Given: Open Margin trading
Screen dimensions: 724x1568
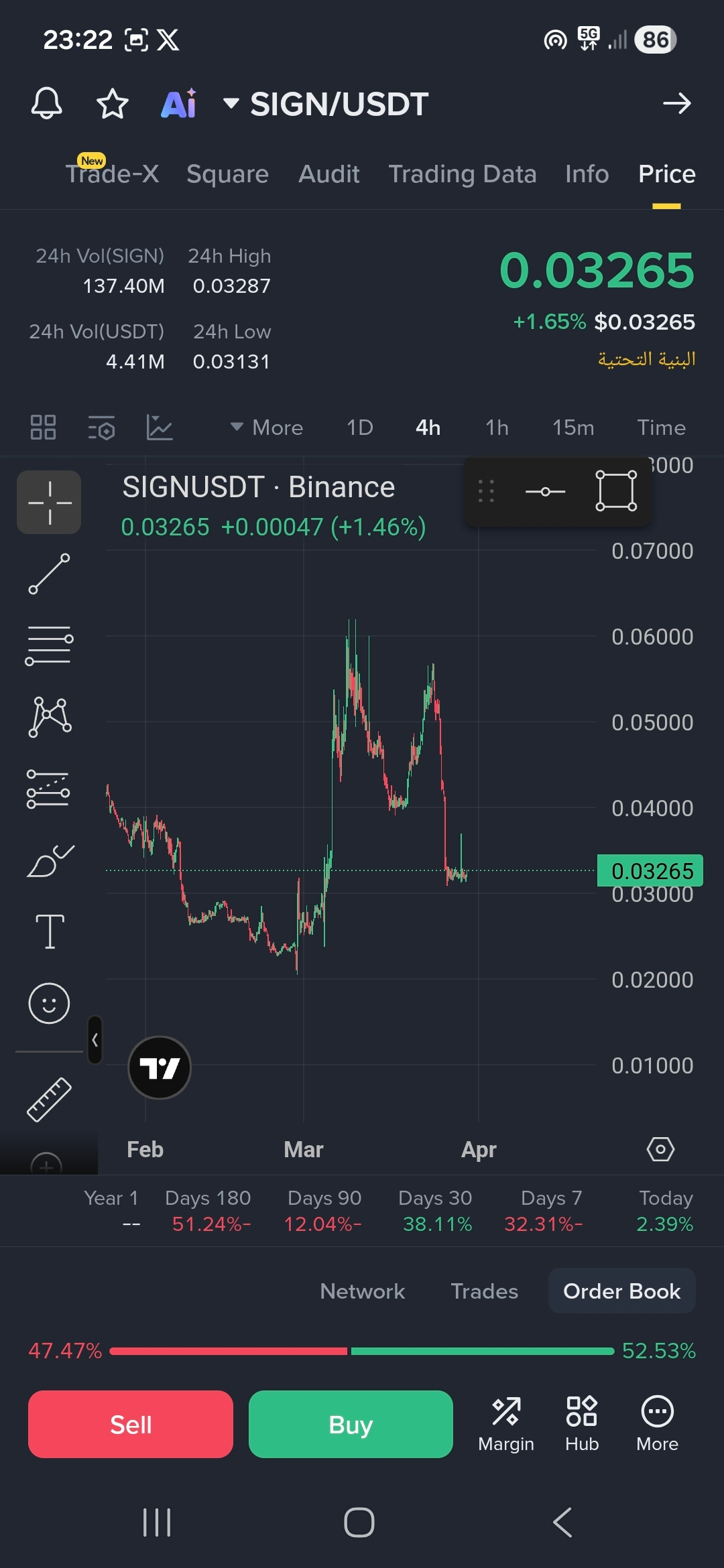Looking at the screenshot, I should pos(506,1424).
